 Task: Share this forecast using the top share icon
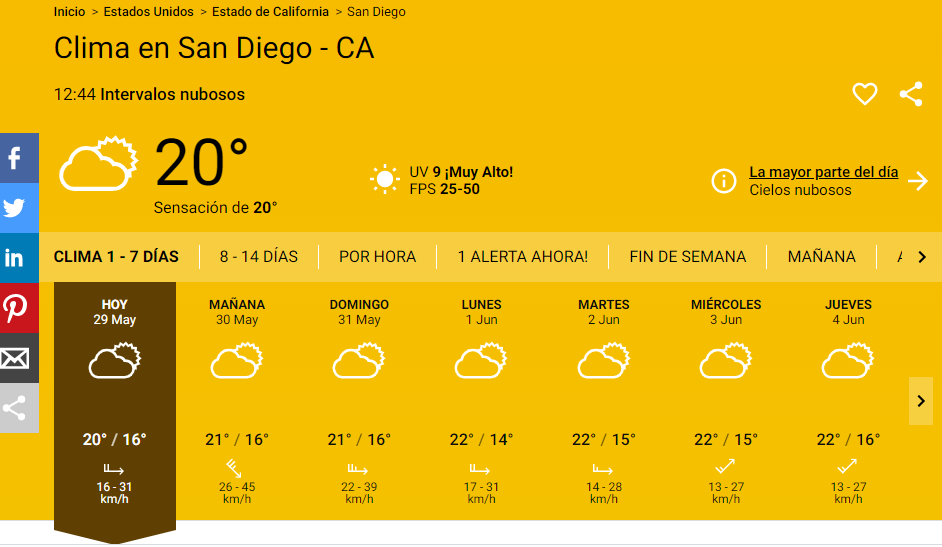[910, 94]
